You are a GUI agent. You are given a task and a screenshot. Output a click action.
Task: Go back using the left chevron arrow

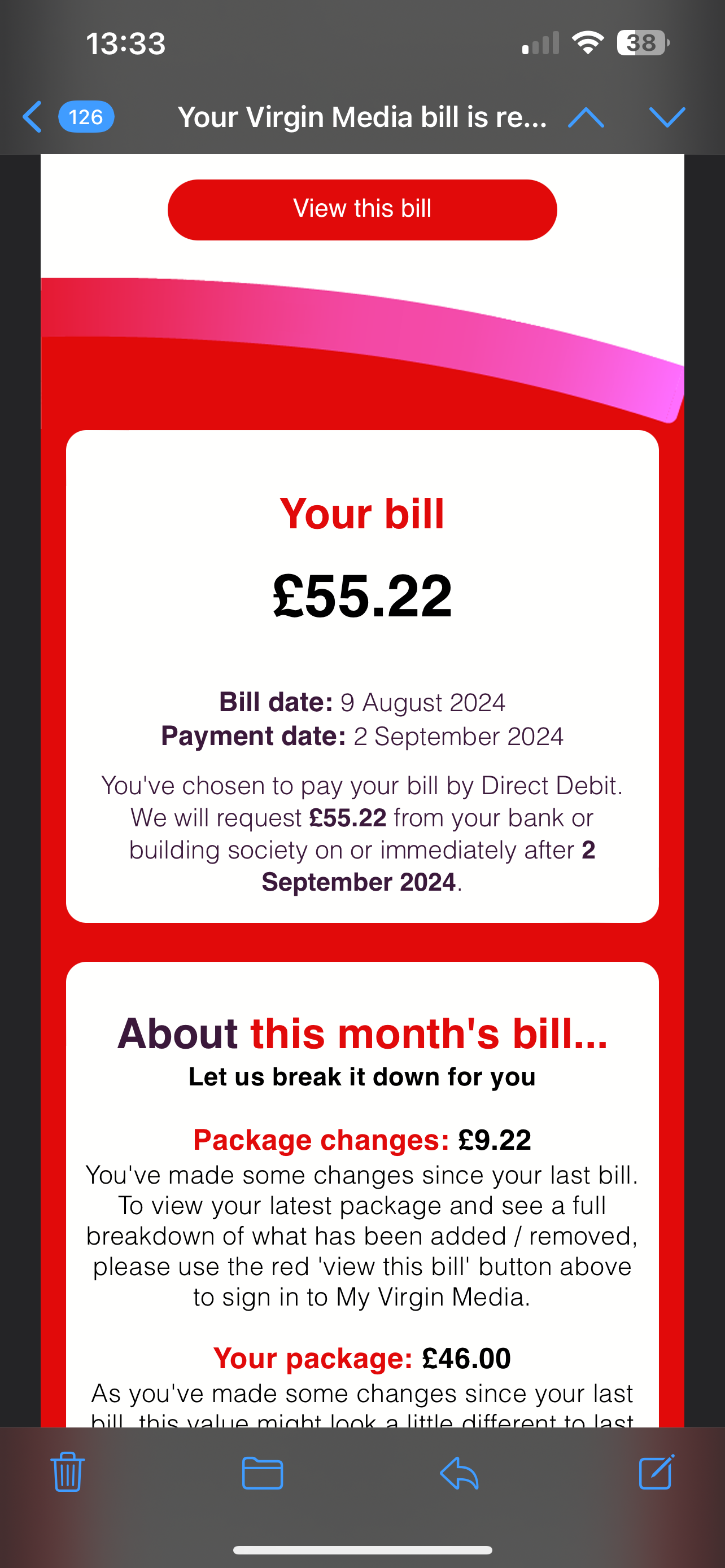(x=32, y=117)
